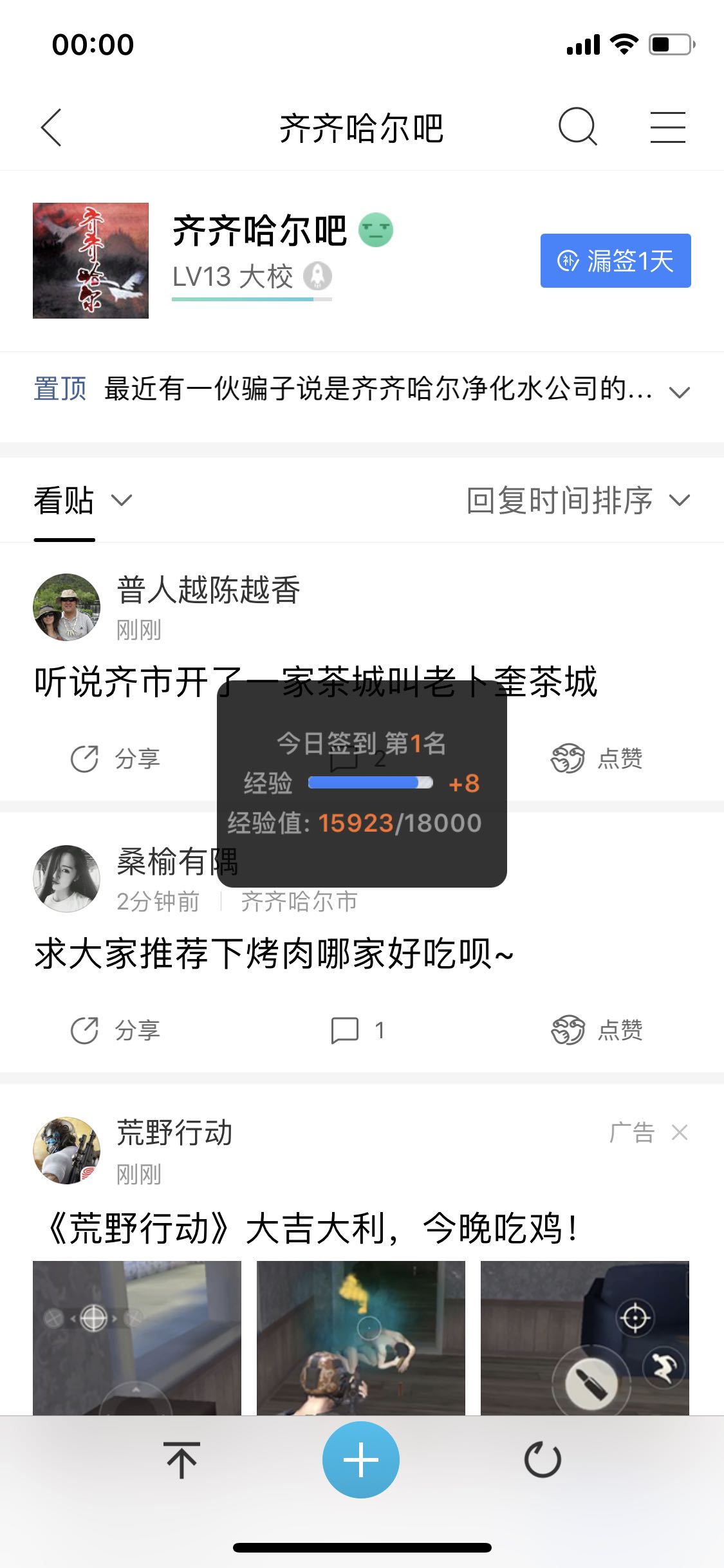The width and height of the screenshot is (724, 1568).
Task: Open the top-right hamburger menu
Action: tap(667, 127)
